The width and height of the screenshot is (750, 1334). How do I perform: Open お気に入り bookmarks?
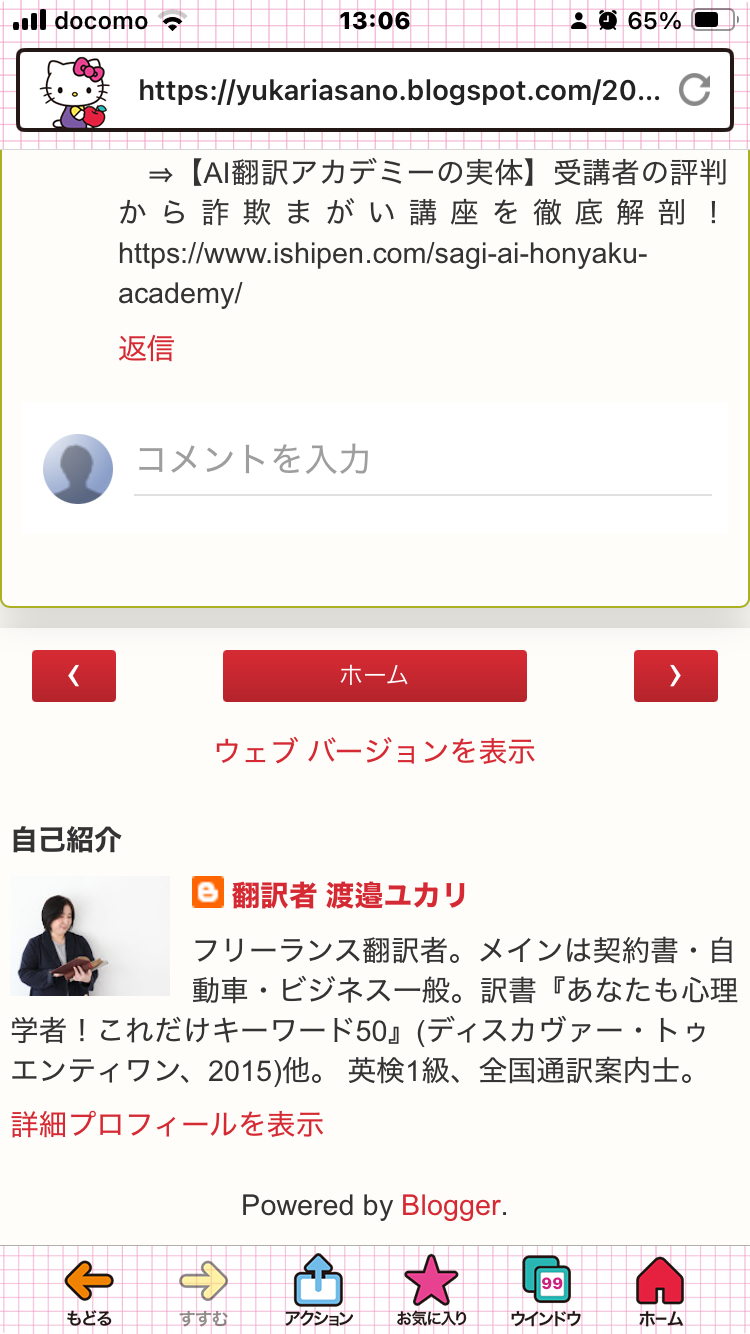pos(432,1292)
